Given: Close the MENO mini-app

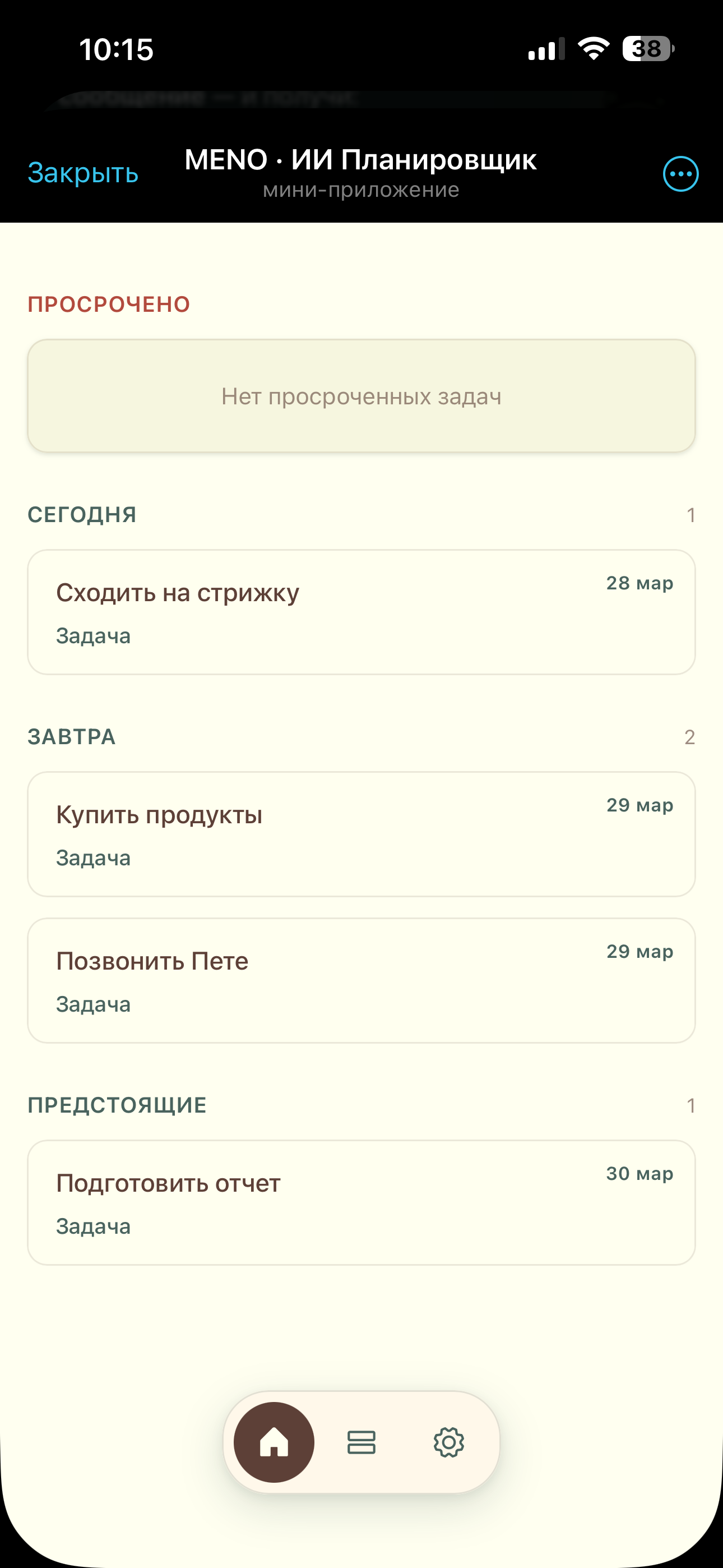Looking at the screenshot, I should [83, 173].
